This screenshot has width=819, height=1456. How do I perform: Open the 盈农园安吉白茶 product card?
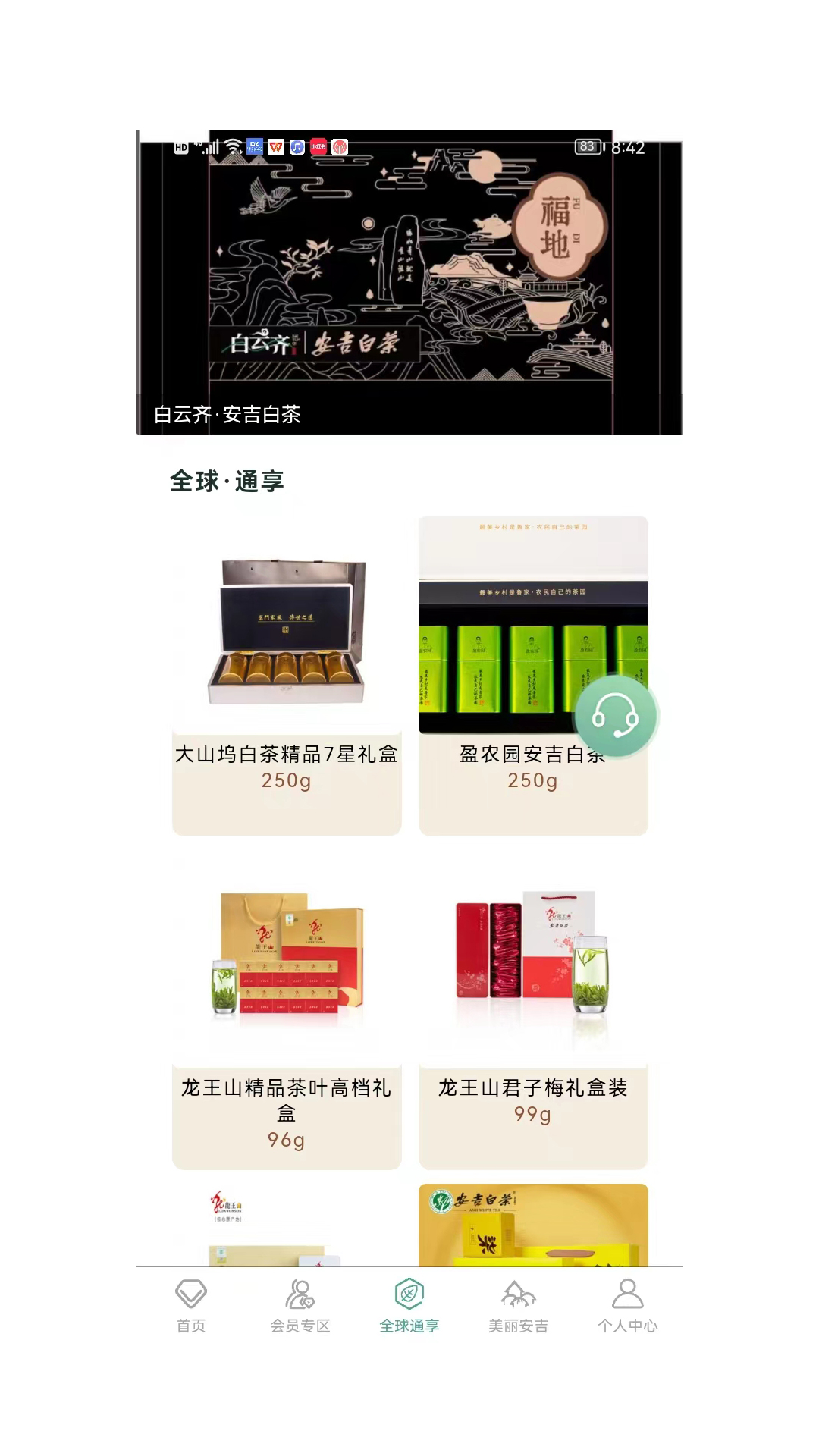(x=533, y=676)
